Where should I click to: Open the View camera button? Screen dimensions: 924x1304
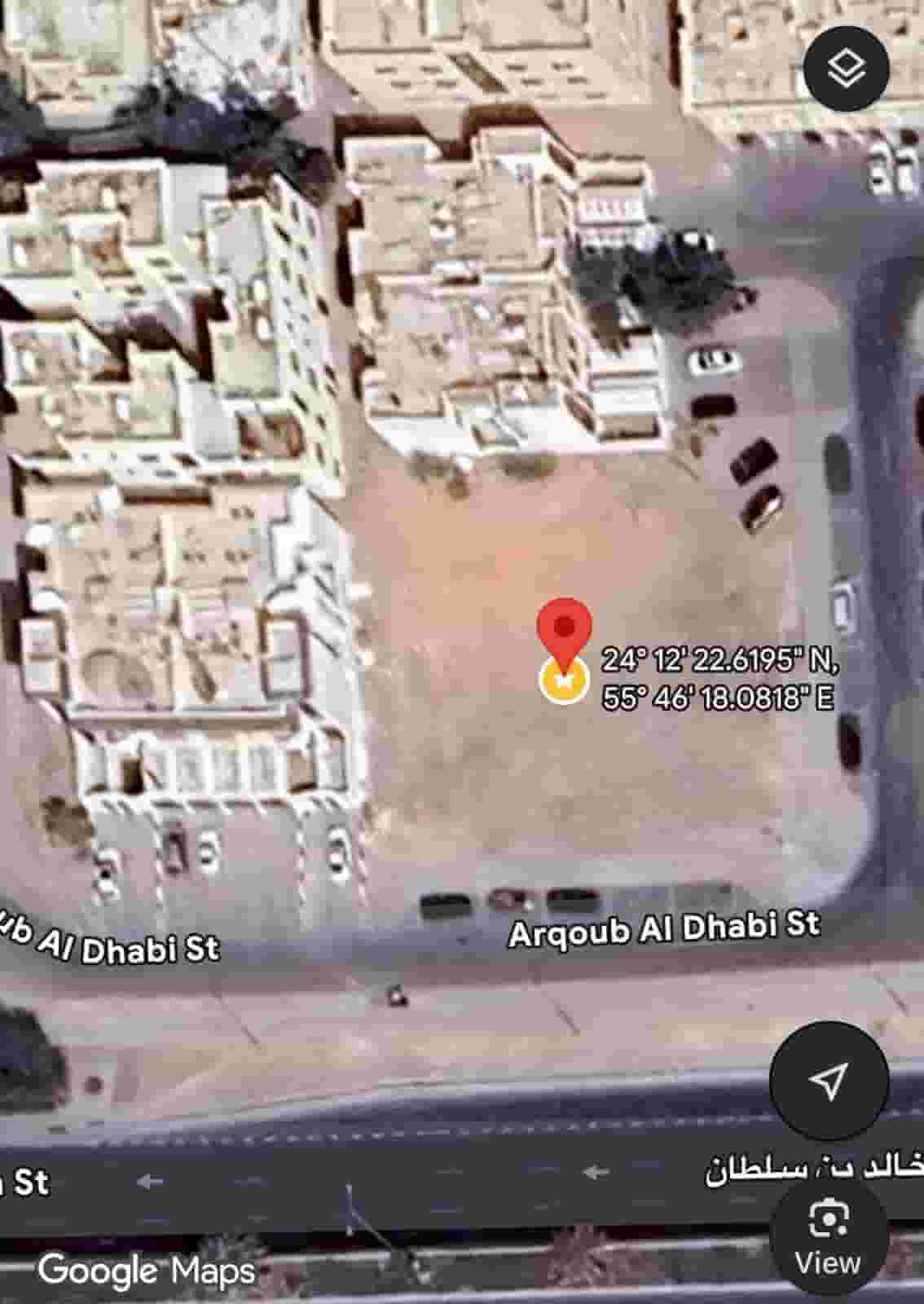point(828,1237)
